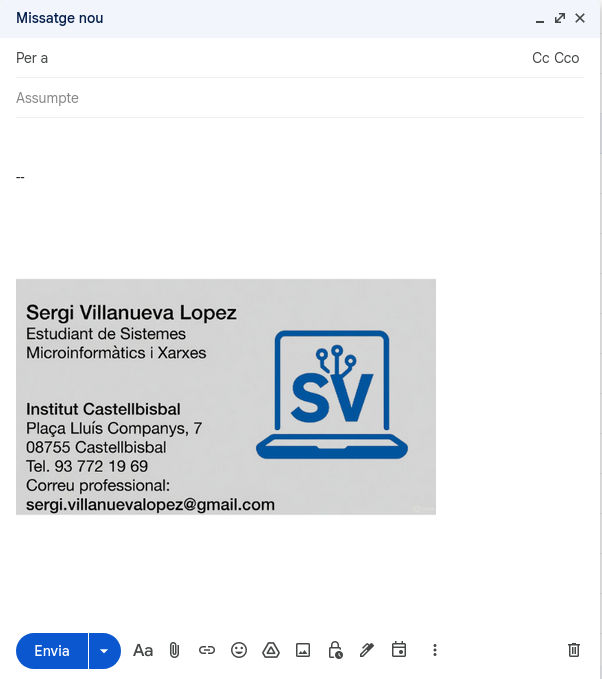Add Cc recipients
602x679 pixels.
[x=540, y=58]
